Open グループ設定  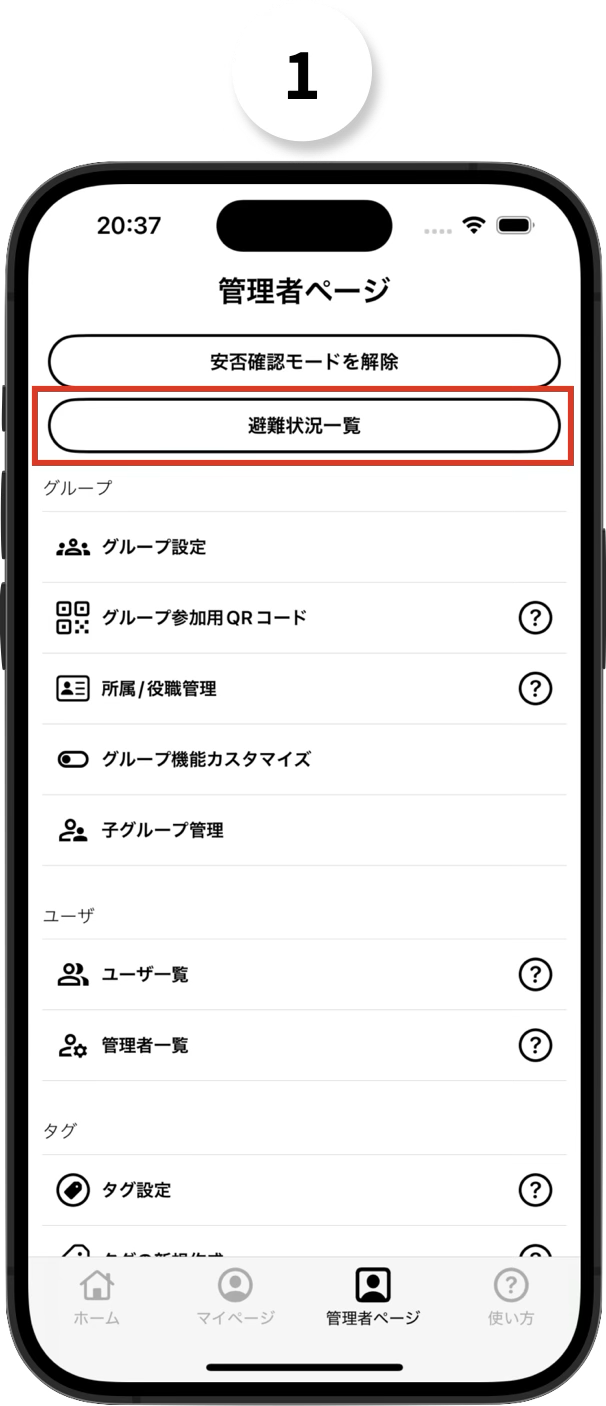[x=154, y=547]
